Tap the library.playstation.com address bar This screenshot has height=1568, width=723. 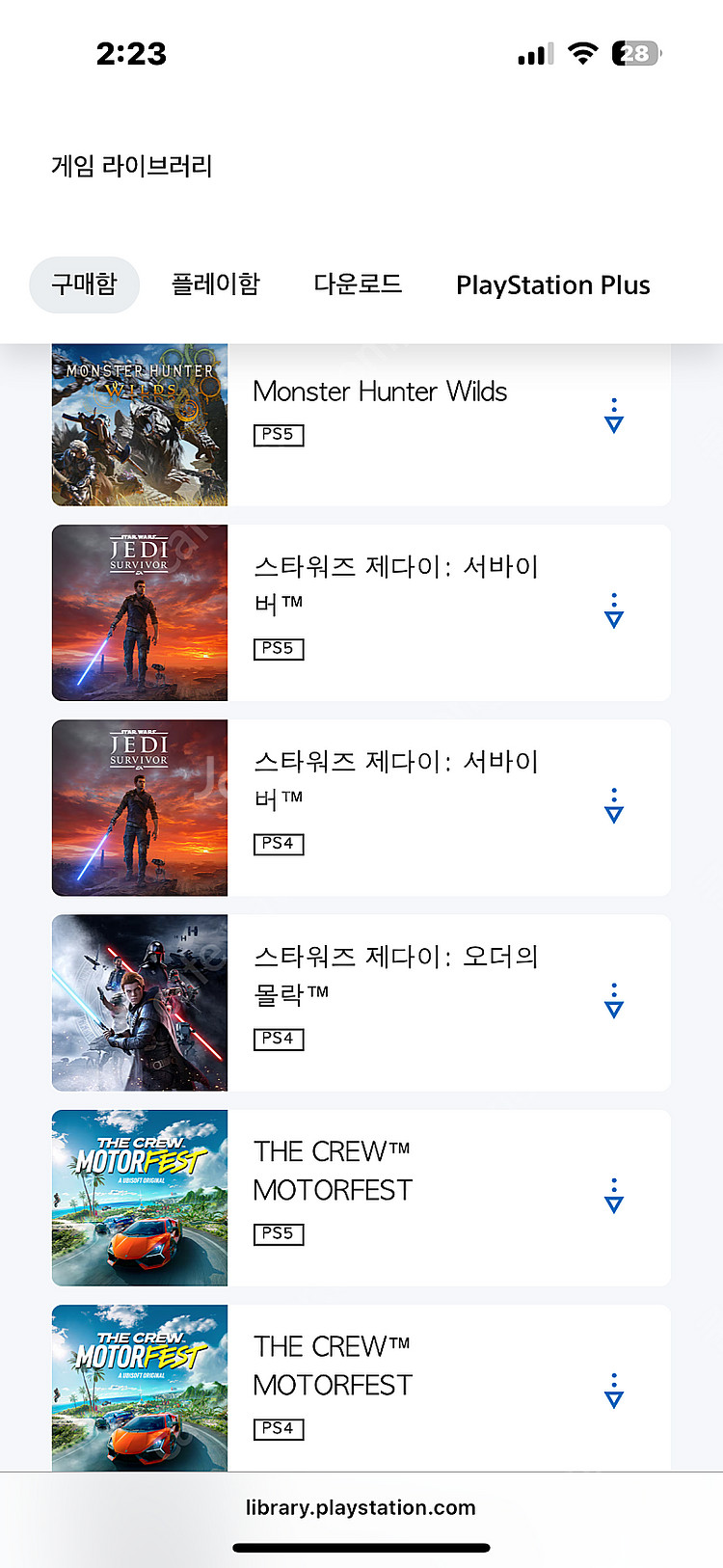point(361,1507)
